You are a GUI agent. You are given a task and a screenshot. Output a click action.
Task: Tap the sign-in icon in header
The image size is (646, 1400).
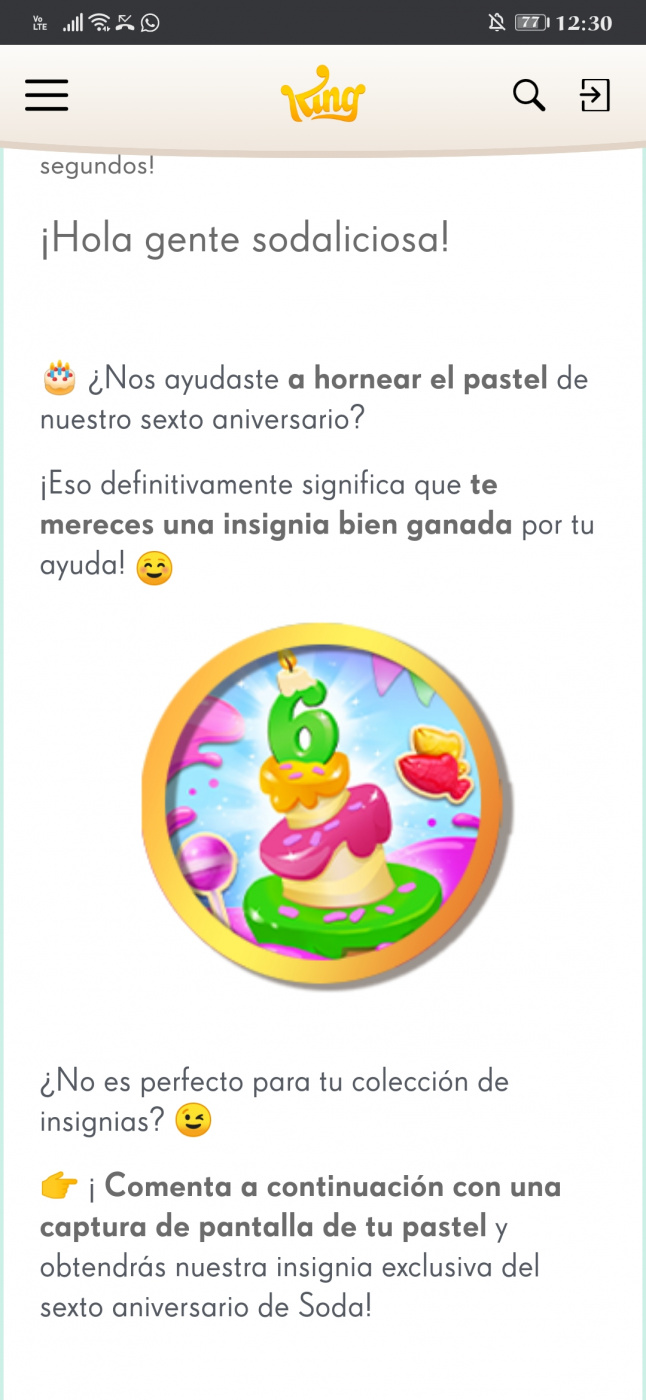point(595,95)
